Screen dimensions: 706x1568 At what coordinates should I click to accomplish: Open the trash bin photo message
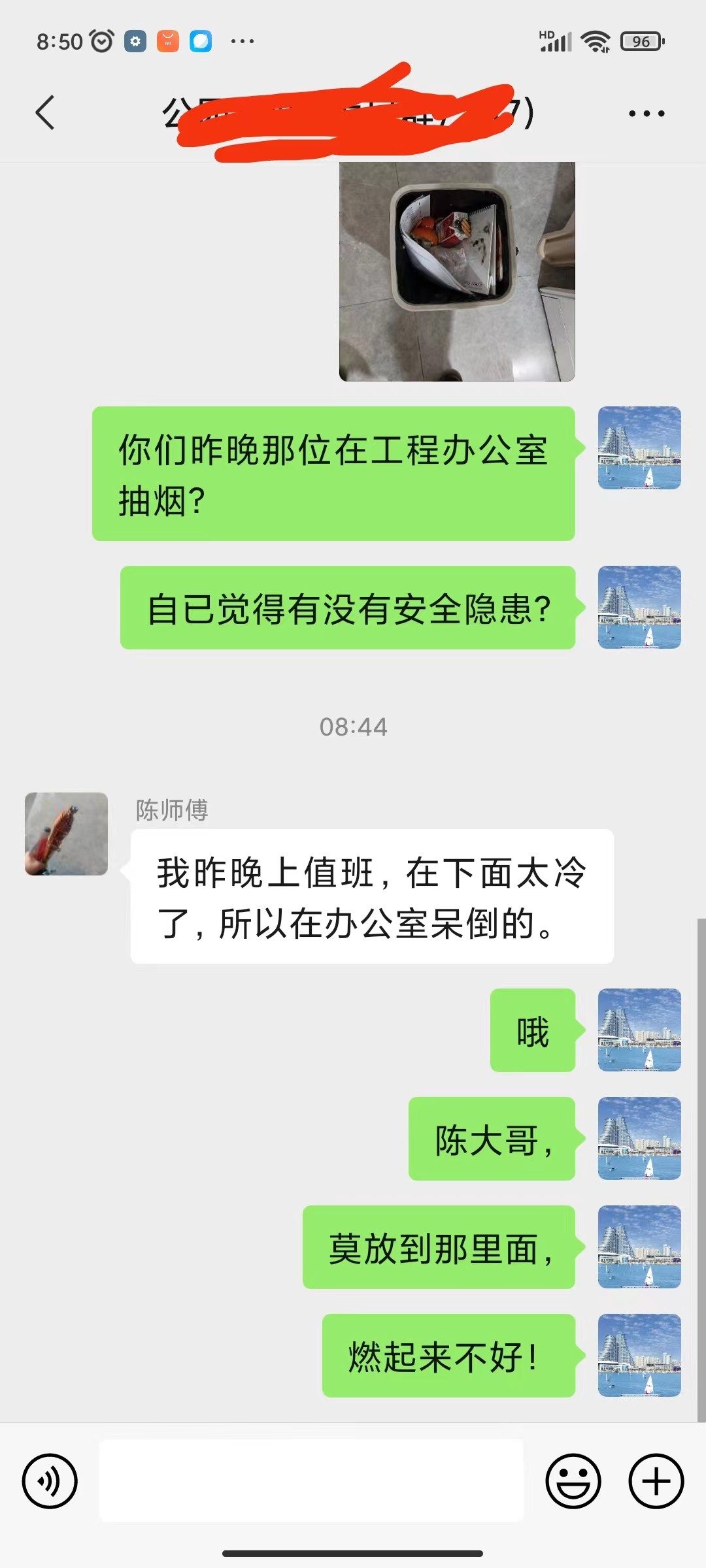[457, 271]
